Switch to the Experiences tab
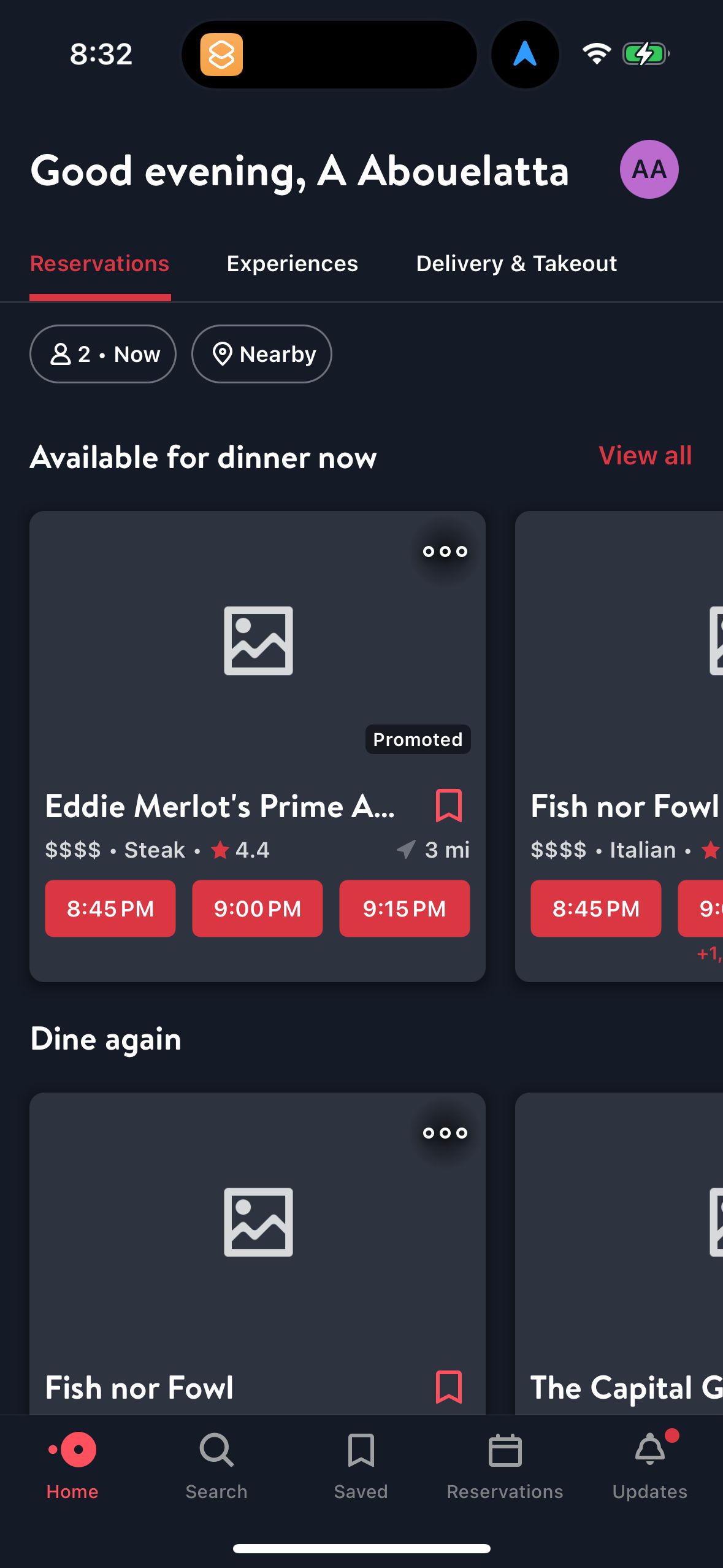 (292, 263)
